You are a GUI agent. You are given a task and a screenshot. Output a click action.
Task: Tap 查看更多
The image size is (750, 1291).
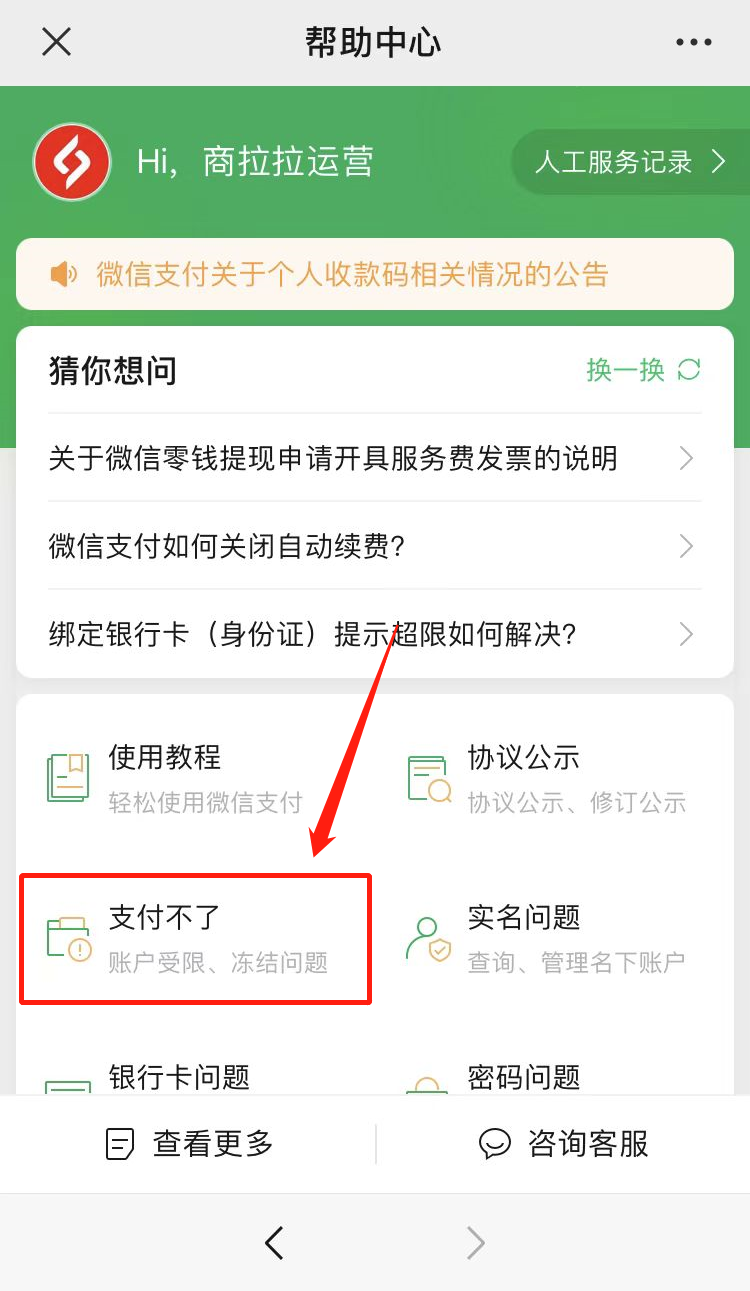189,1144
